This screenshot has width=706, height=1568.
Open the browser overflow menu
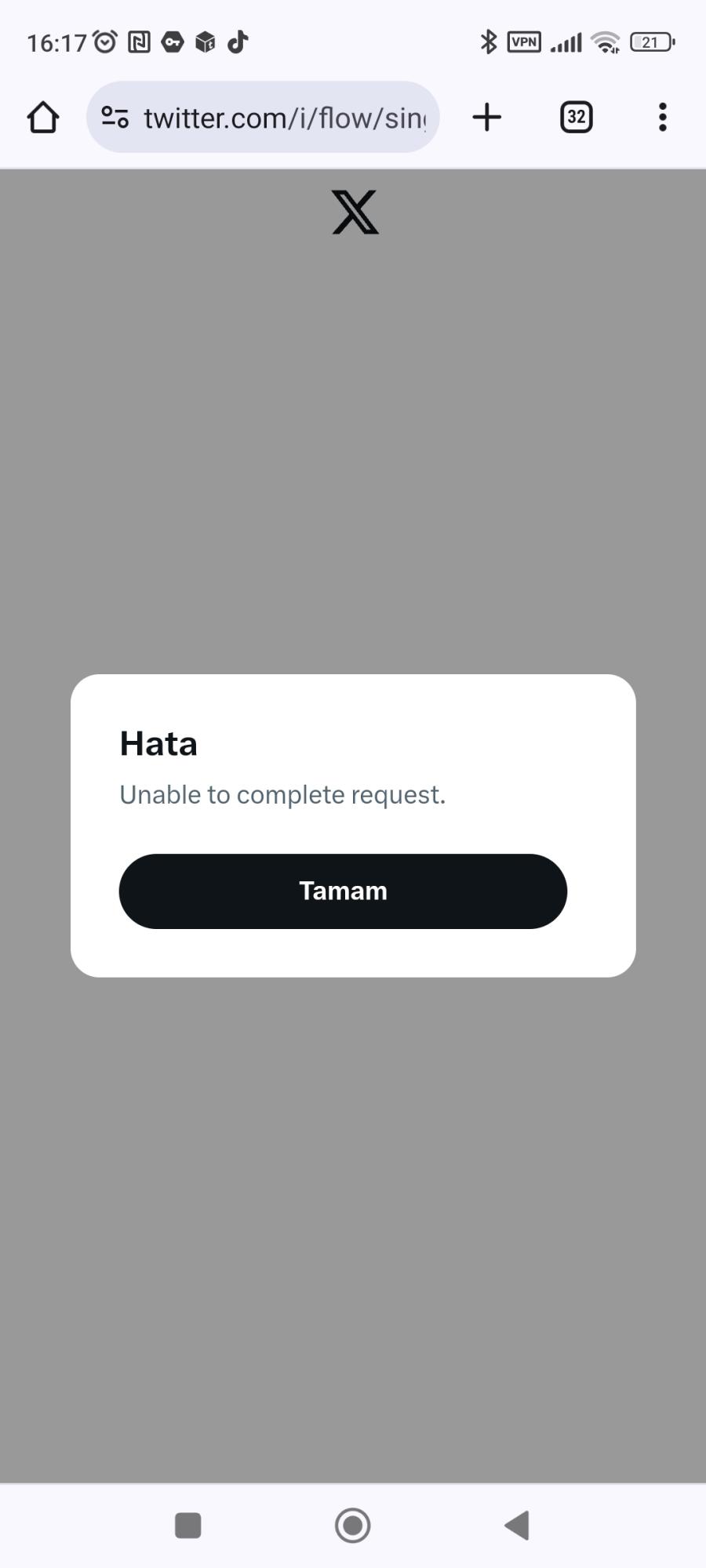point(663,118)
